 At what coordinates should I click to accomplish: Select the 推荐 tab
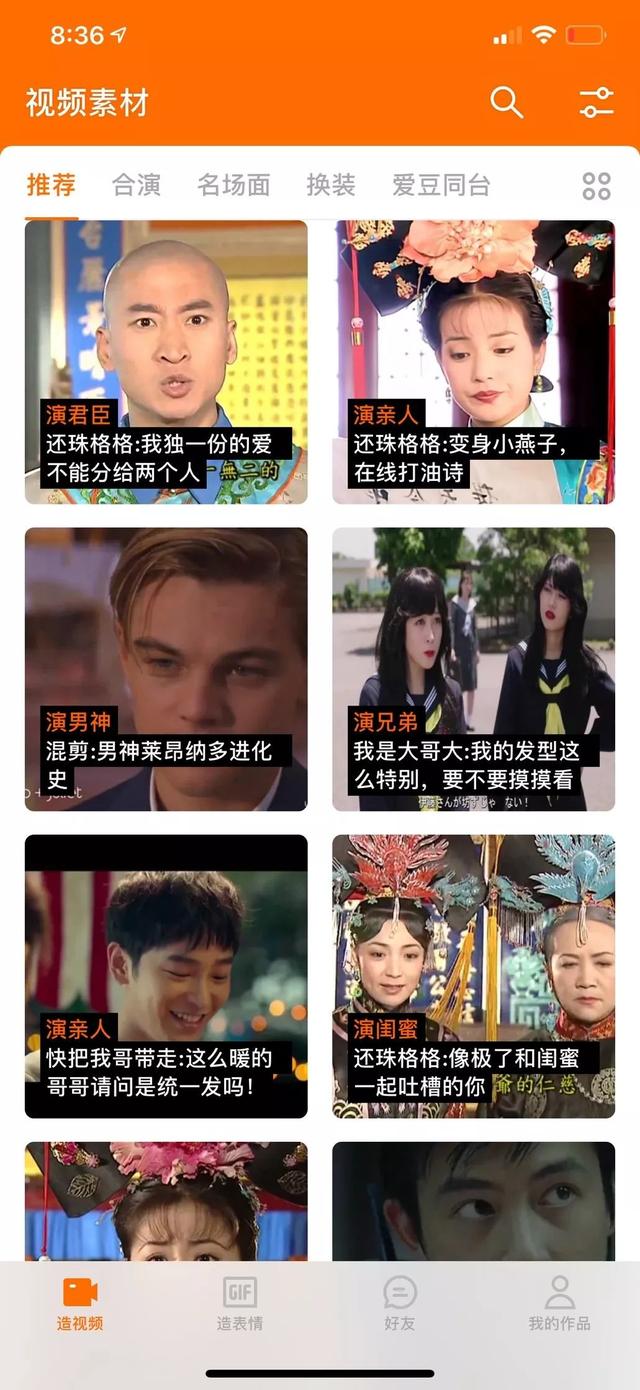(x=51, y=185)
